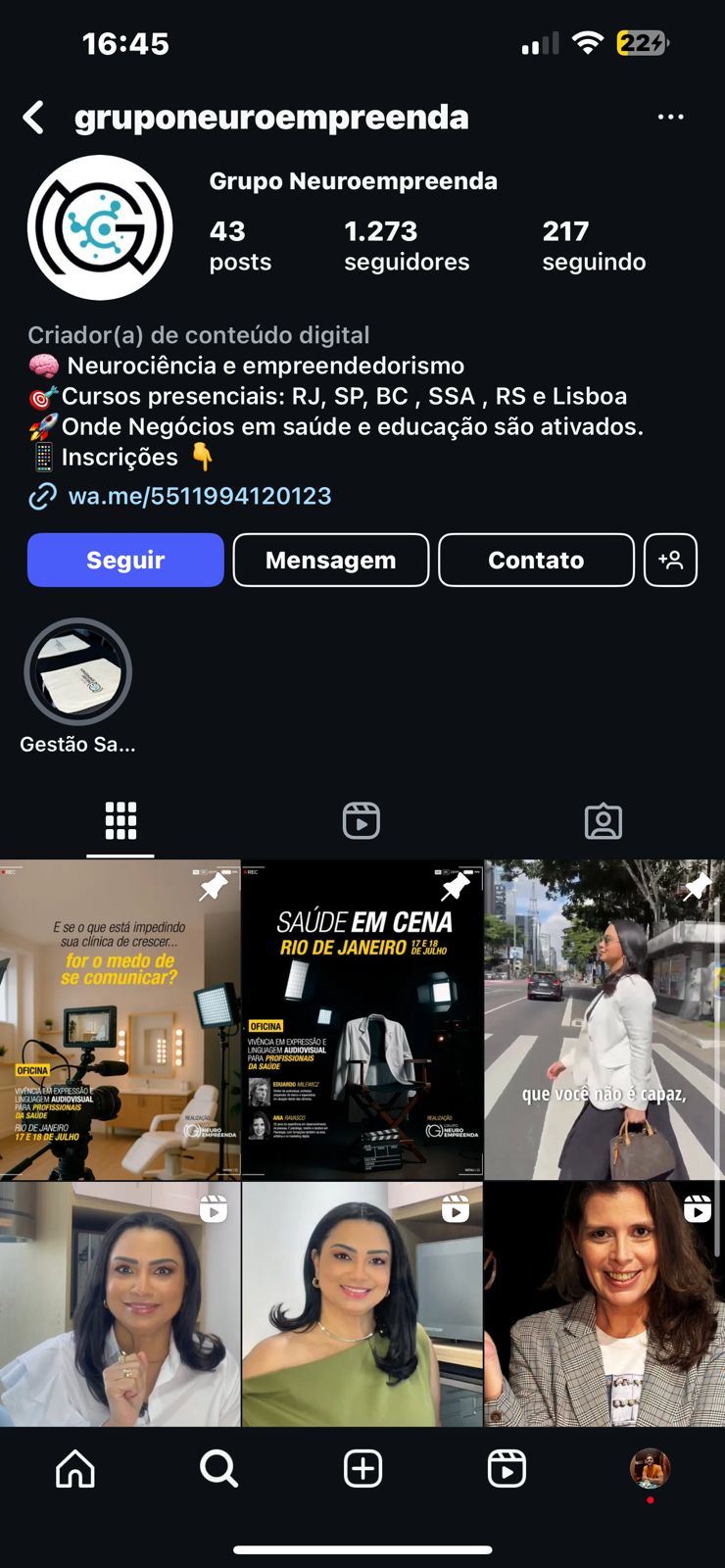Go back using the top-left arrow
The image size is (725, 1568).
click(34, 118)
